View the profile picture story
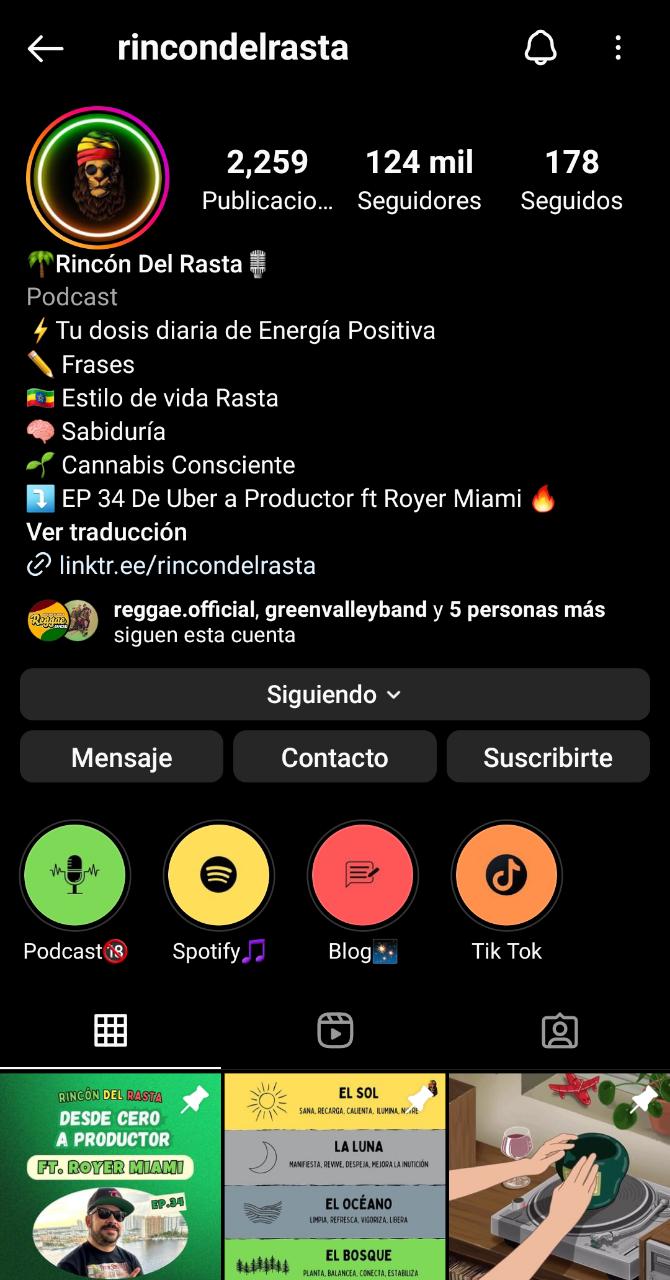670x1280 pixels. (97, 177)
